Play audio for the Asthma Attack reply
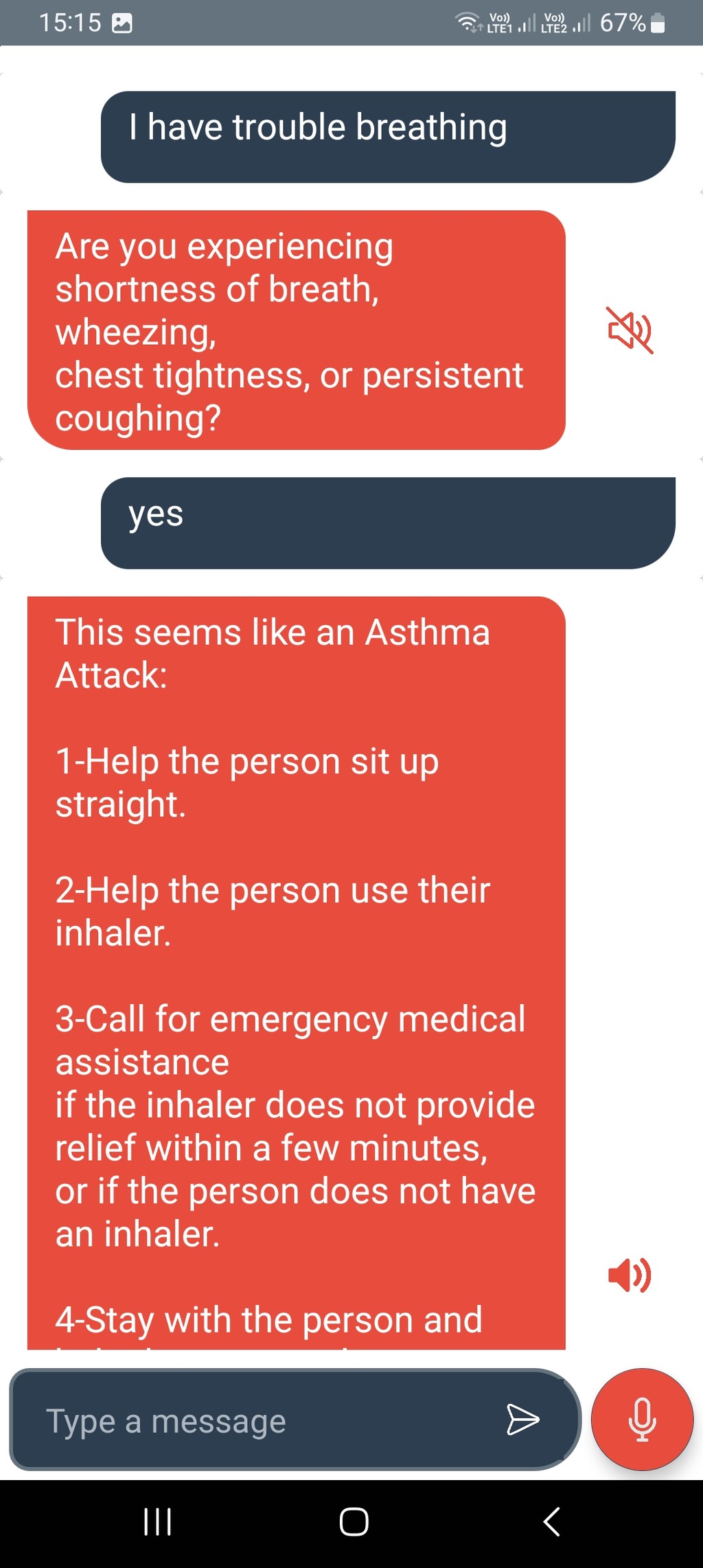 coord(630,1275)
